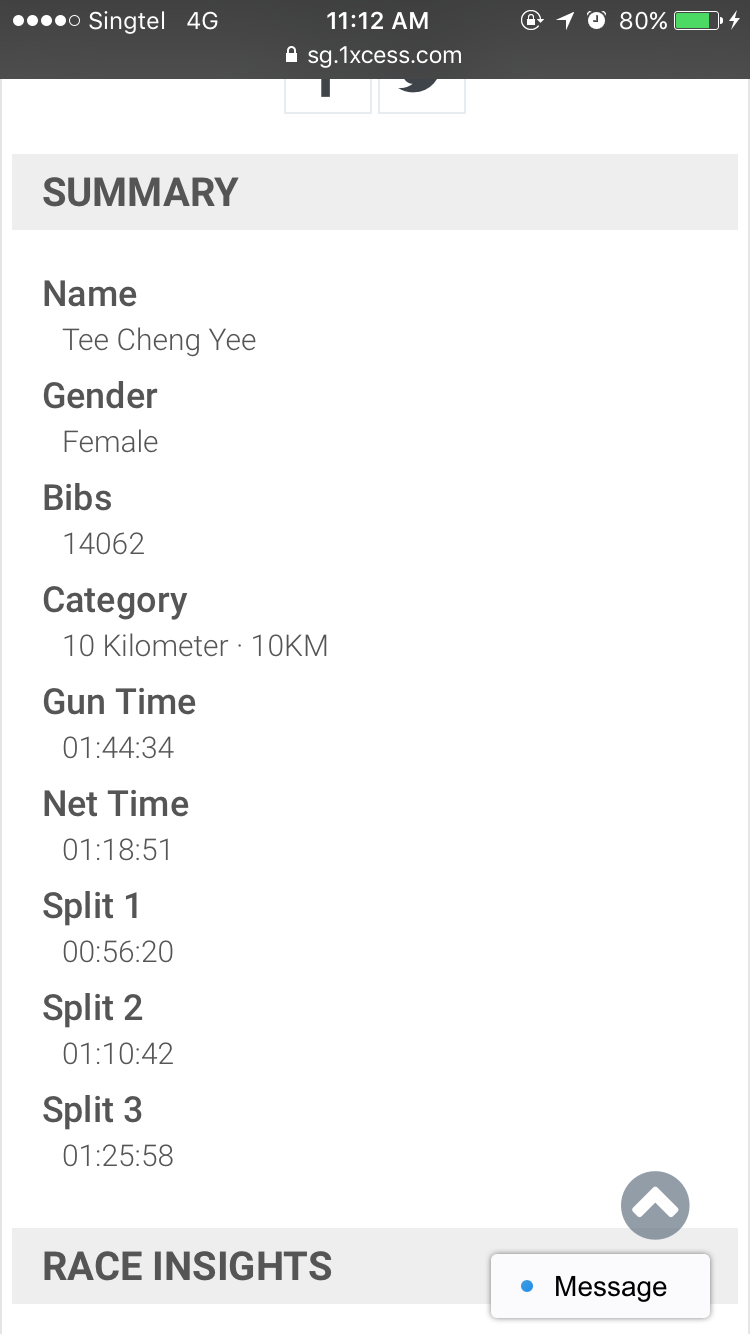Tap the scroll-to-top arrow button
The width and height of the screenshot is (750, 1334).
click(x=655, y=1206)
